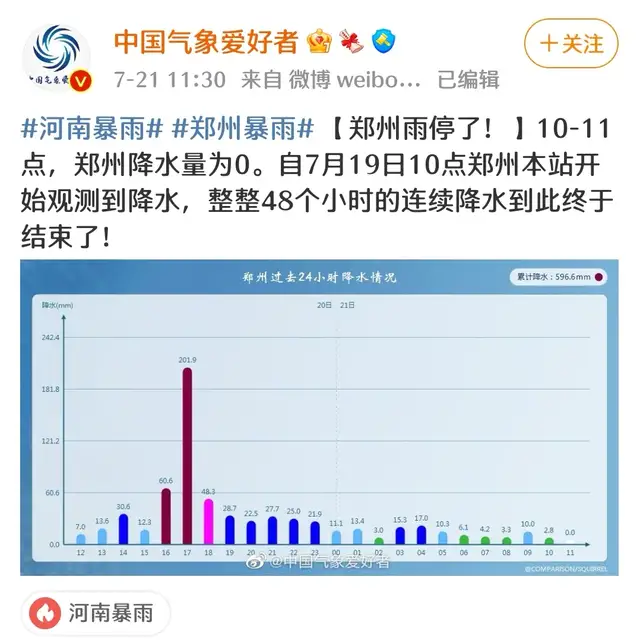Open hashtag #河南暴雨# in post text
This screenshot has width=640, height=640.
[92, 128]
